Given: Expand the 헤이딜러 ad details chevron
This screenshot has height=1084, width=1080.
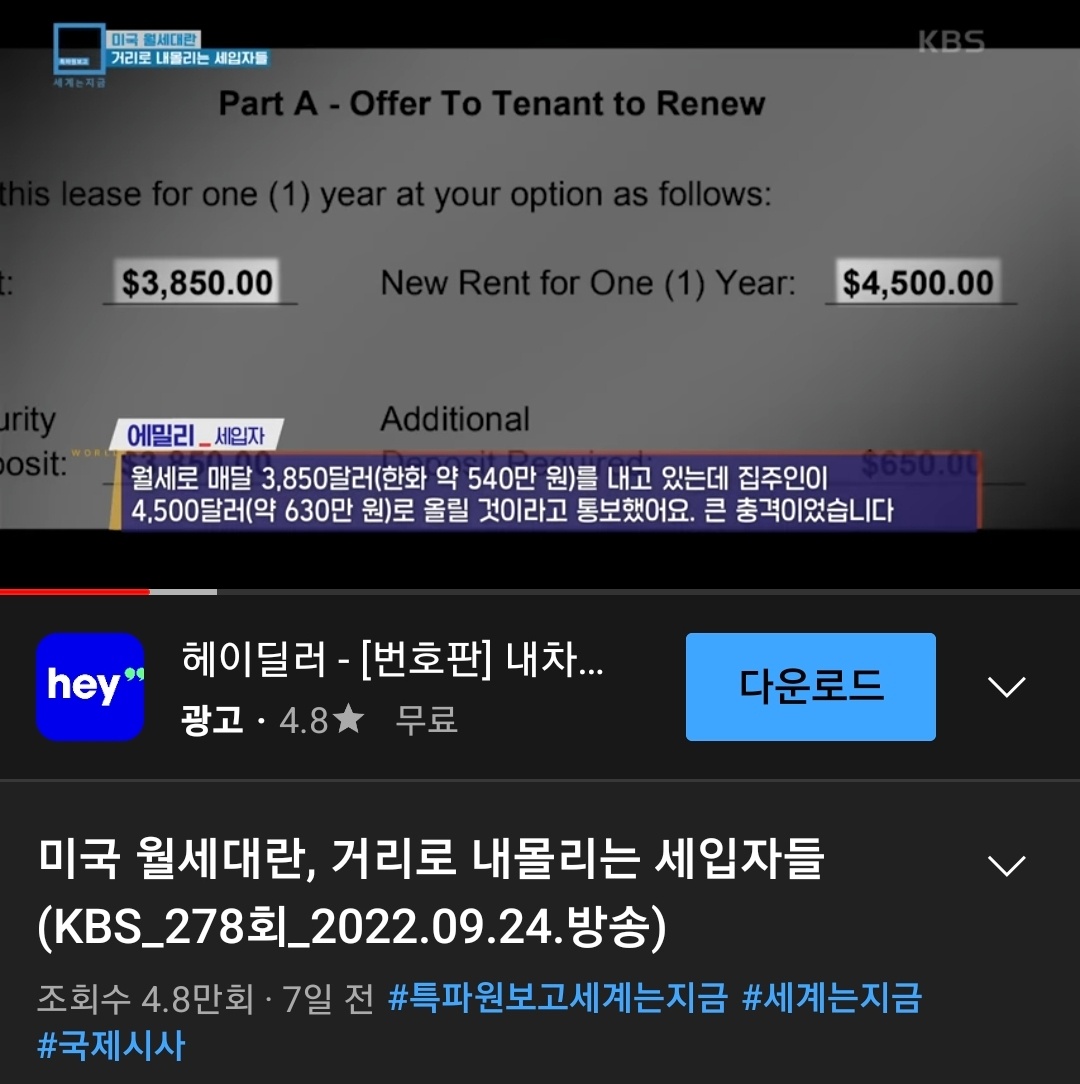Looking at the screenshot, I should coord(1006,687).
